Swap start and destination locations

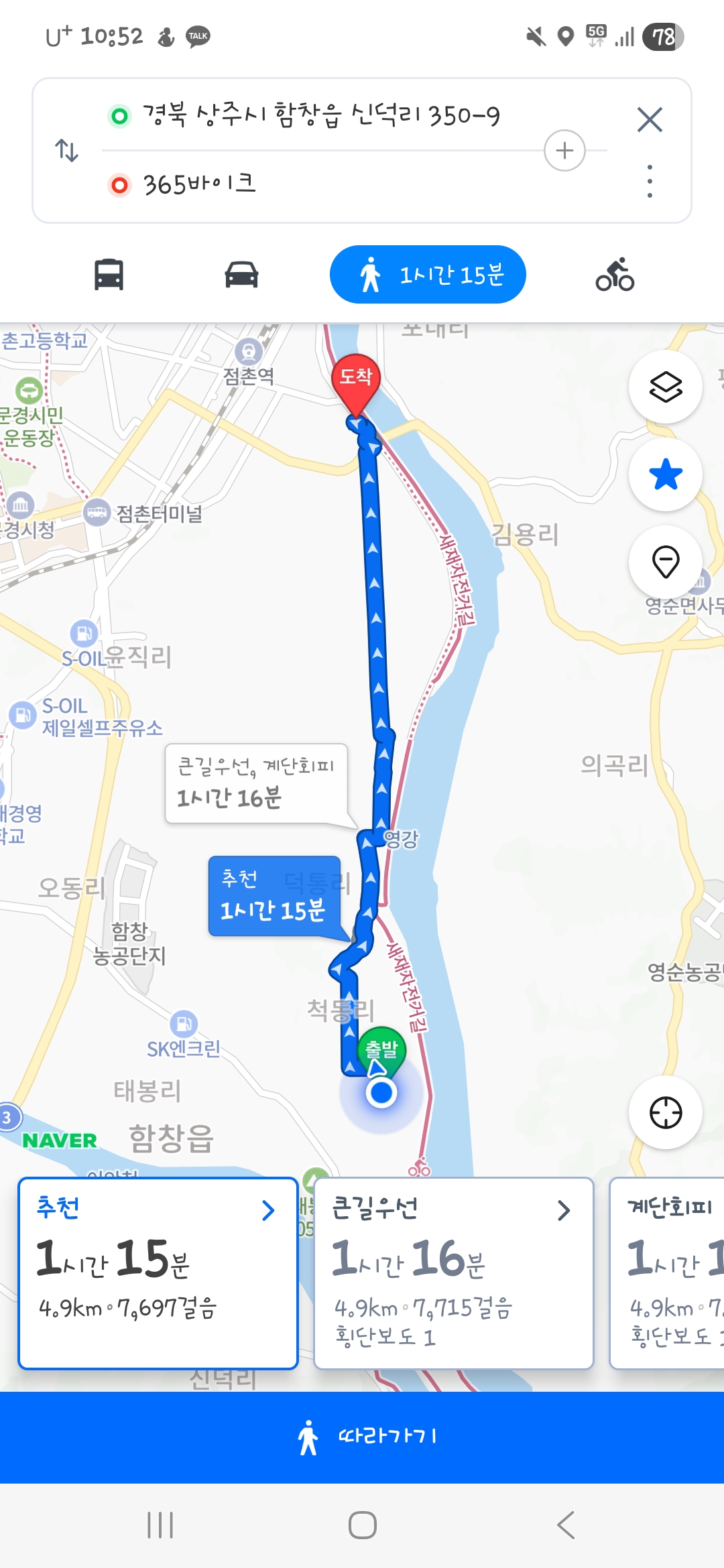pos(66,150)
